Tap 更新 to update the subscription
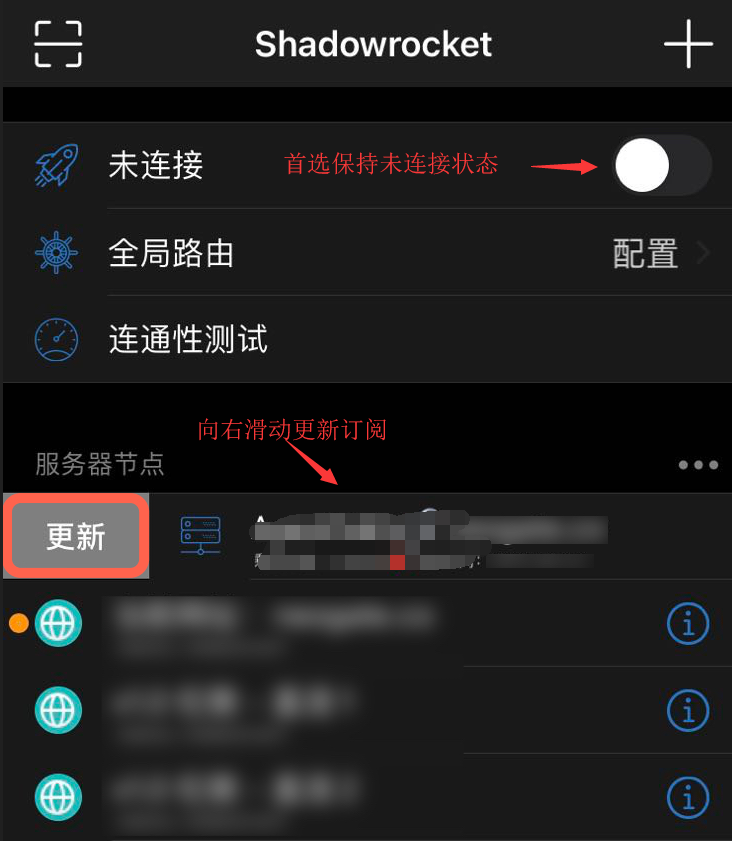Image resolution: width=732 pixels, height=841 pixels. (x=76, y=537)
